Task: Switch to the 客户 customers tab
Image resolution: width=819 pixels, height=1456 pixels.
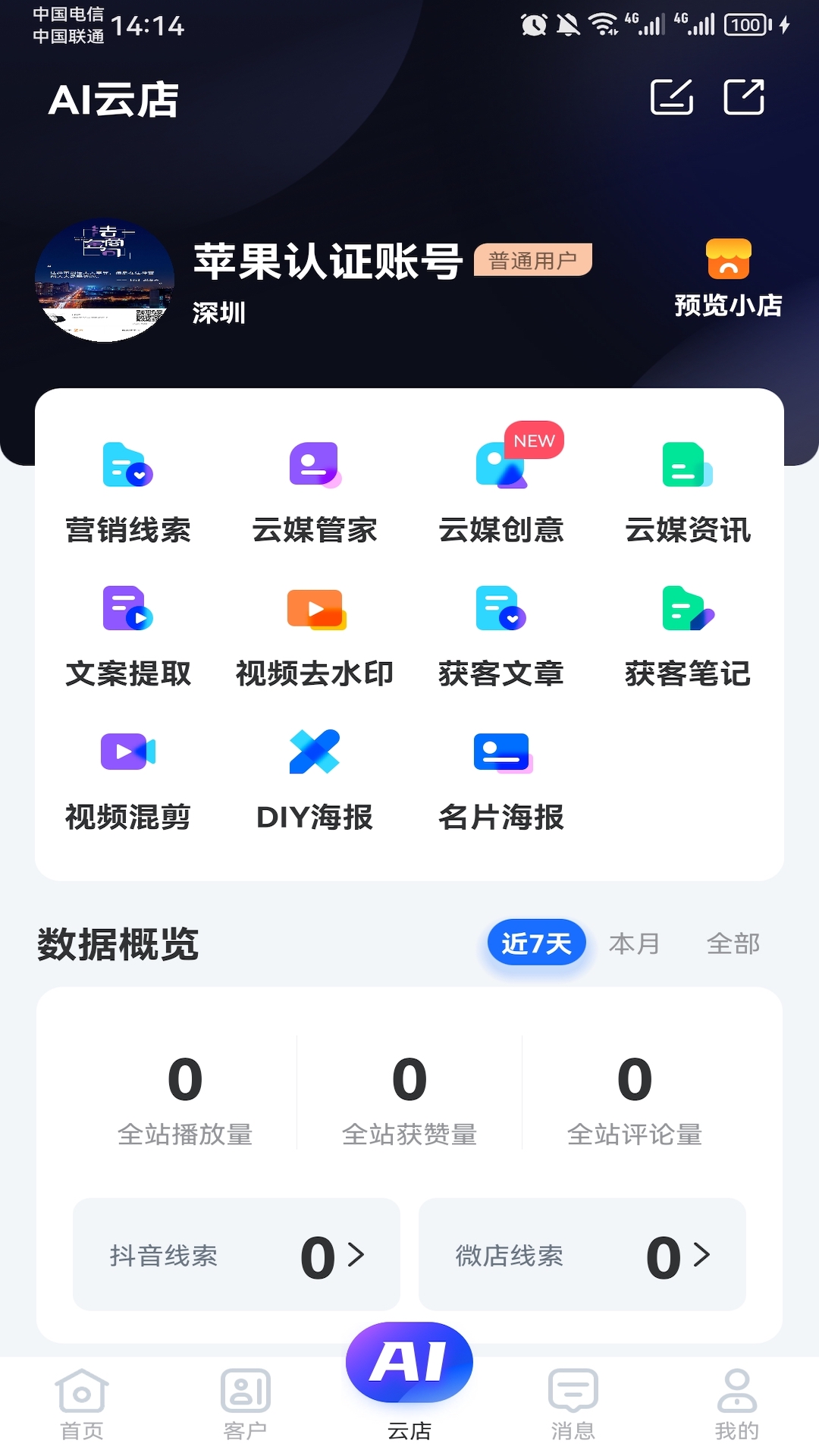Action: 245,1404
